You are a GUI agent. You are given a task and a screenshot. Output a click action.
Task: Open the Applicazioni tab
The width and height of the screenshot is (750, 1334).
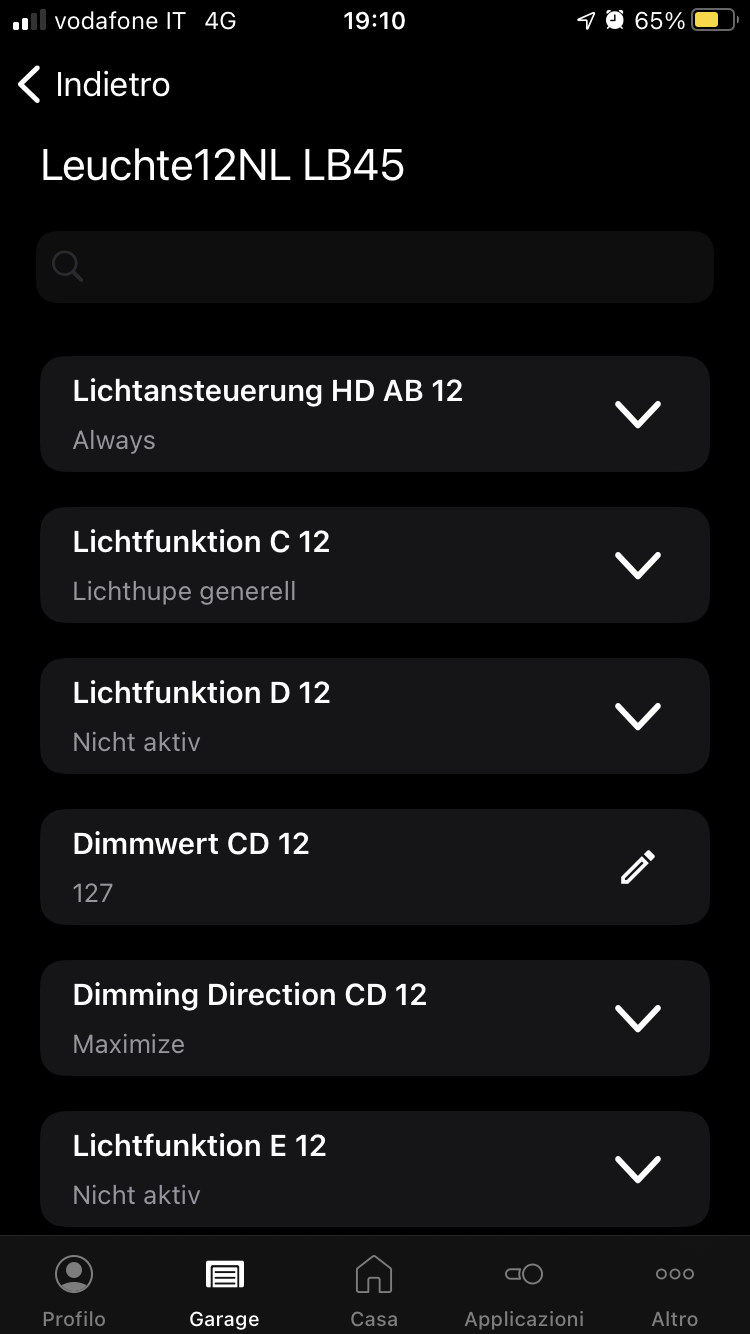click(524, 1290)
